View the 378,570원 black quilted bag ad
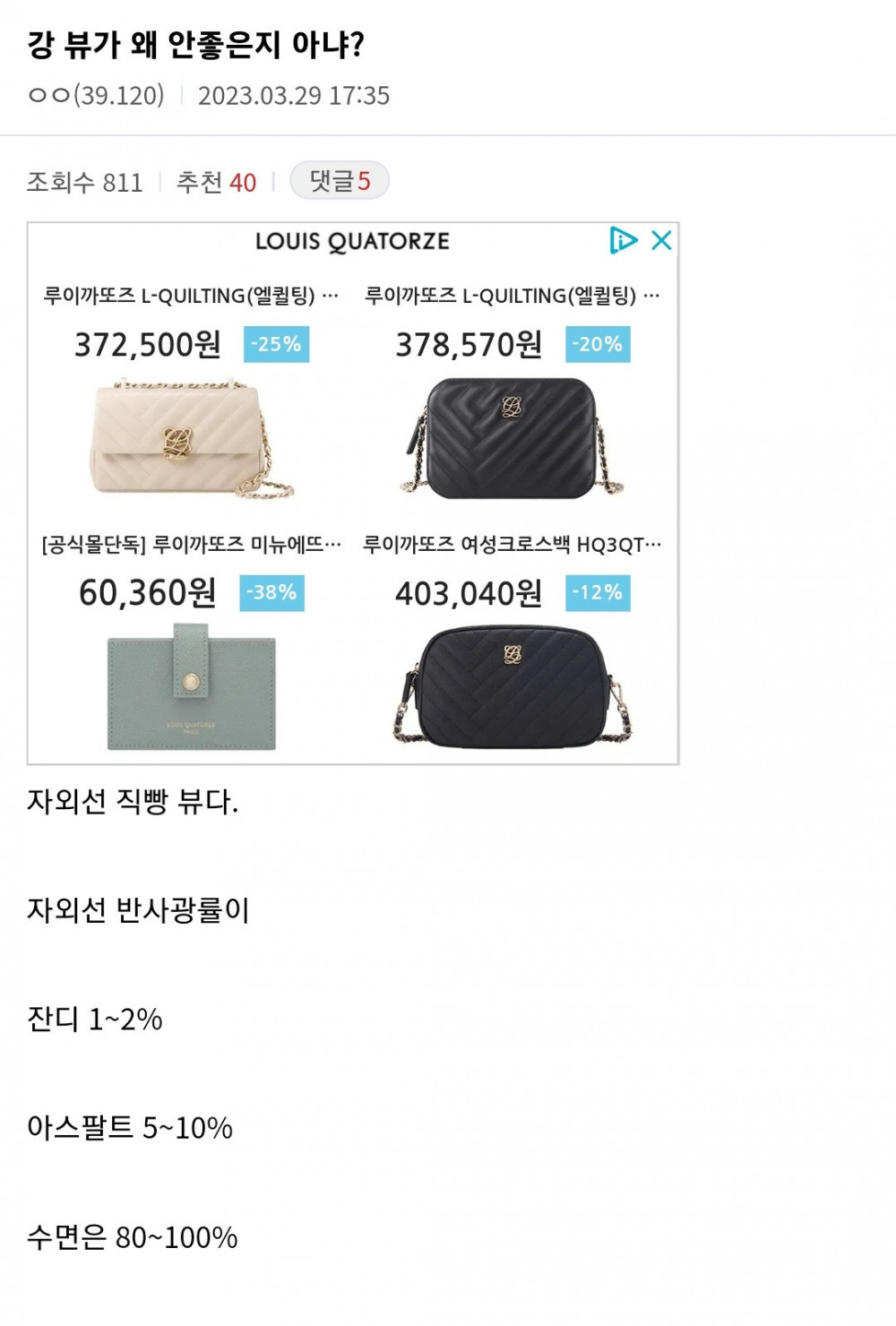Viewport: 896px width, 1326px height. click(511, 439)
